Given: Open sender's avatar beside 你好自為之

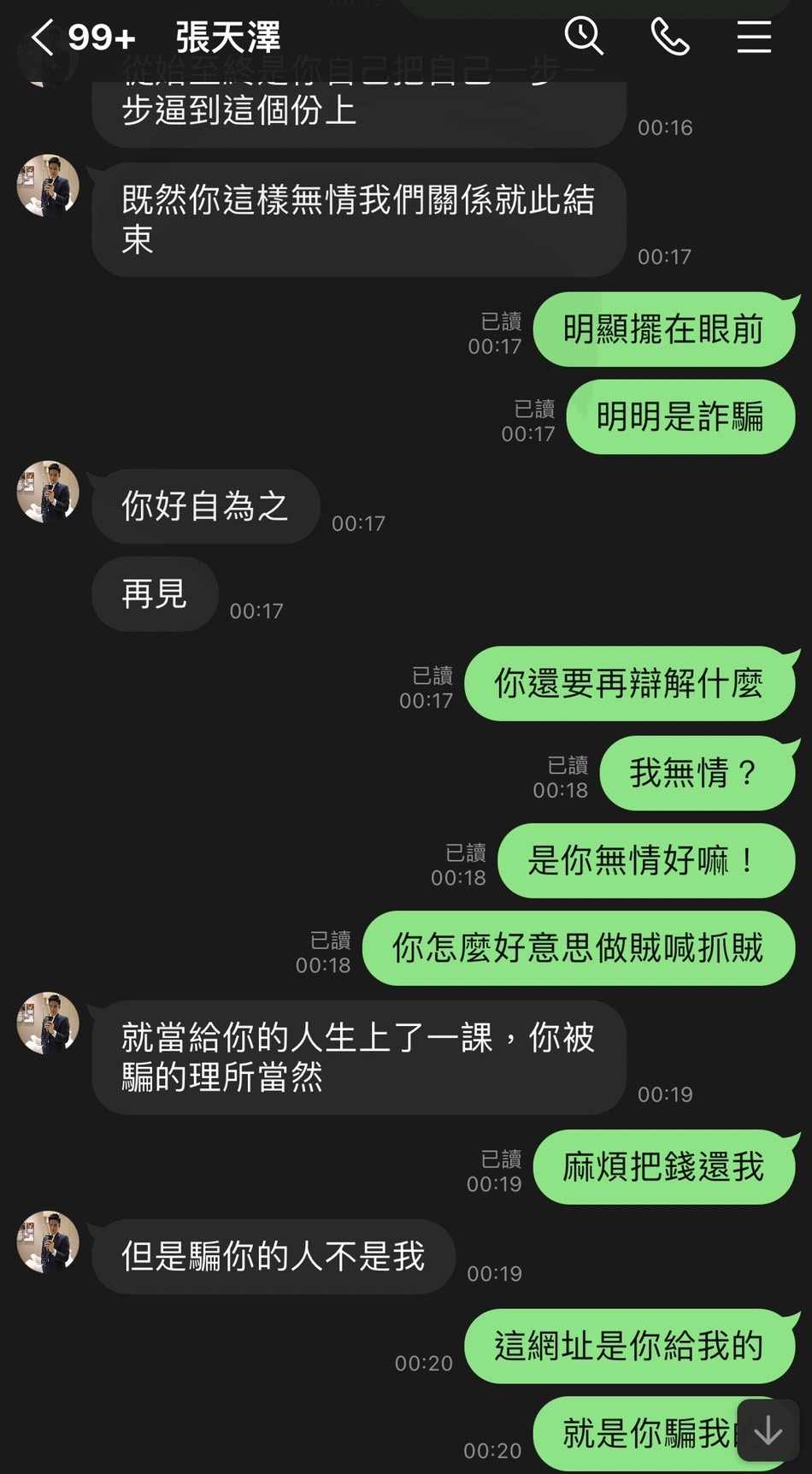Looking at the screenshot, I should point(48,492).
